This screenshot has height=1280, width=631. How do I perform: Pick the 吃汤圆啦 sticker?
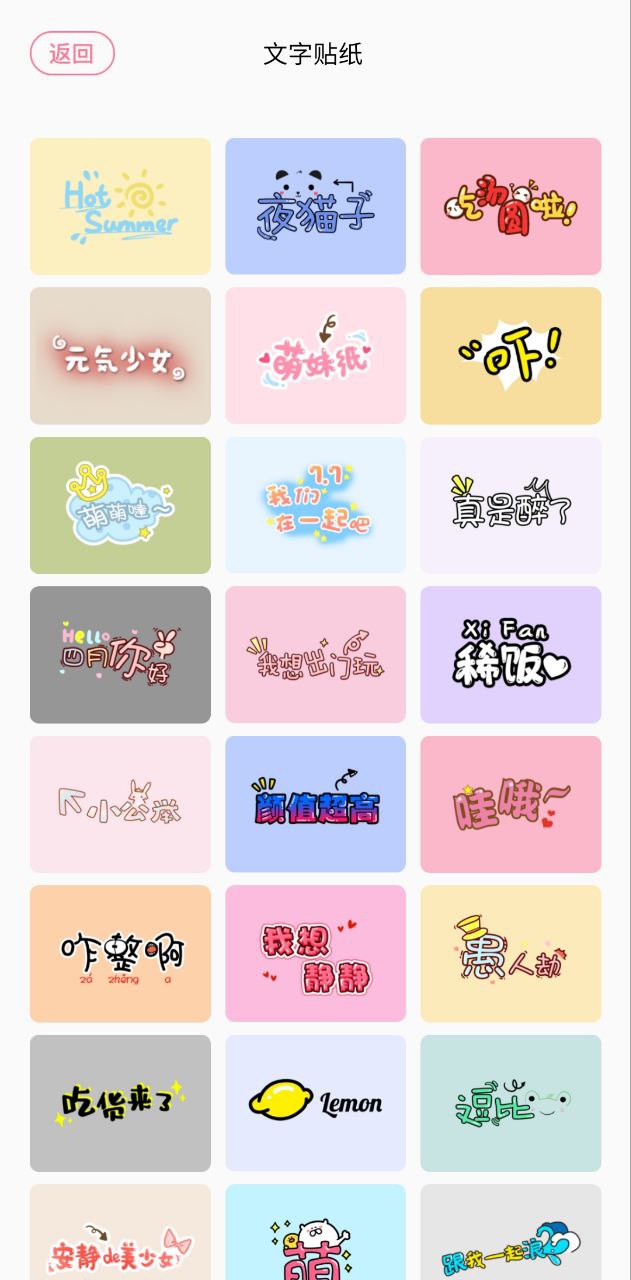click(510, 206)
